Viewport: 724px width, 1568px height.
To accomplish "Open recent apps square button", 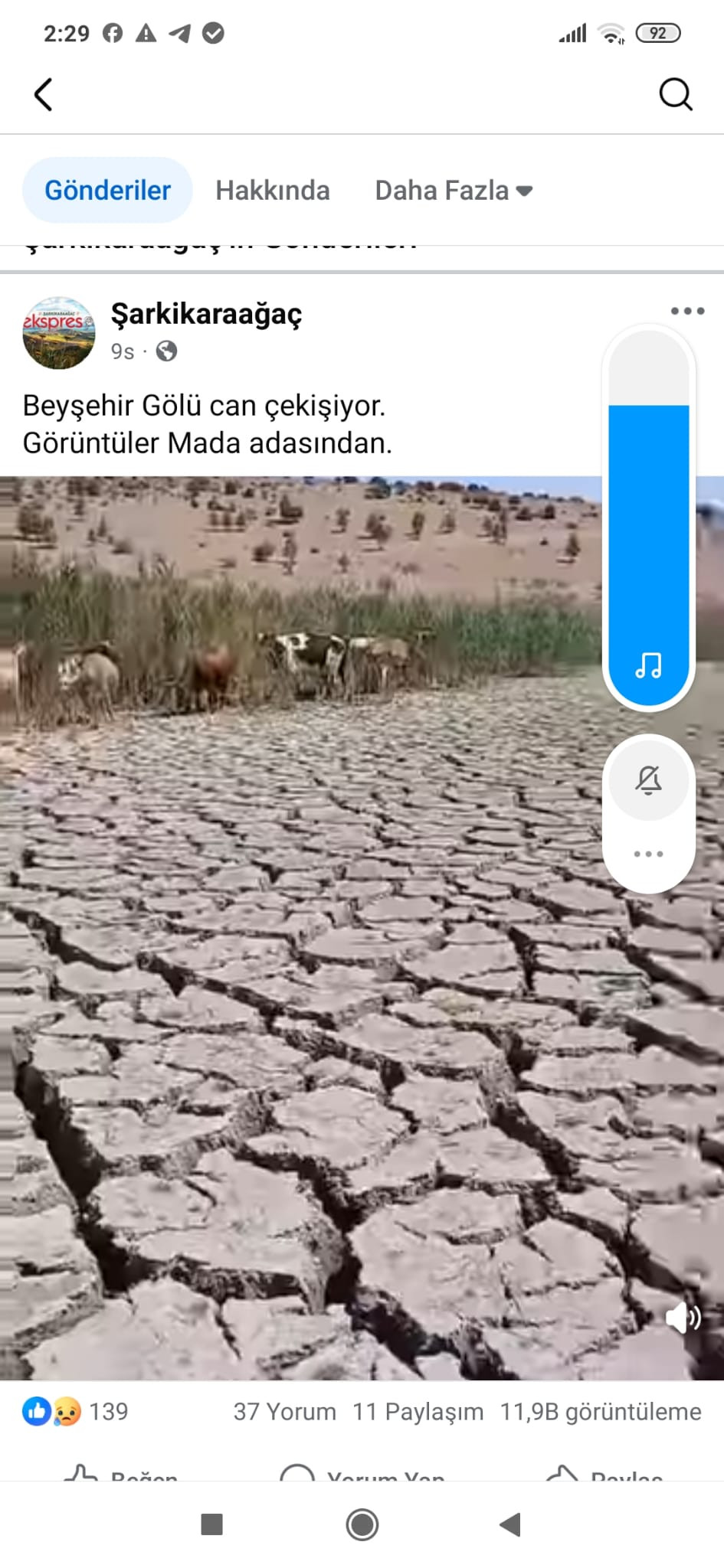I will 211,1524.
